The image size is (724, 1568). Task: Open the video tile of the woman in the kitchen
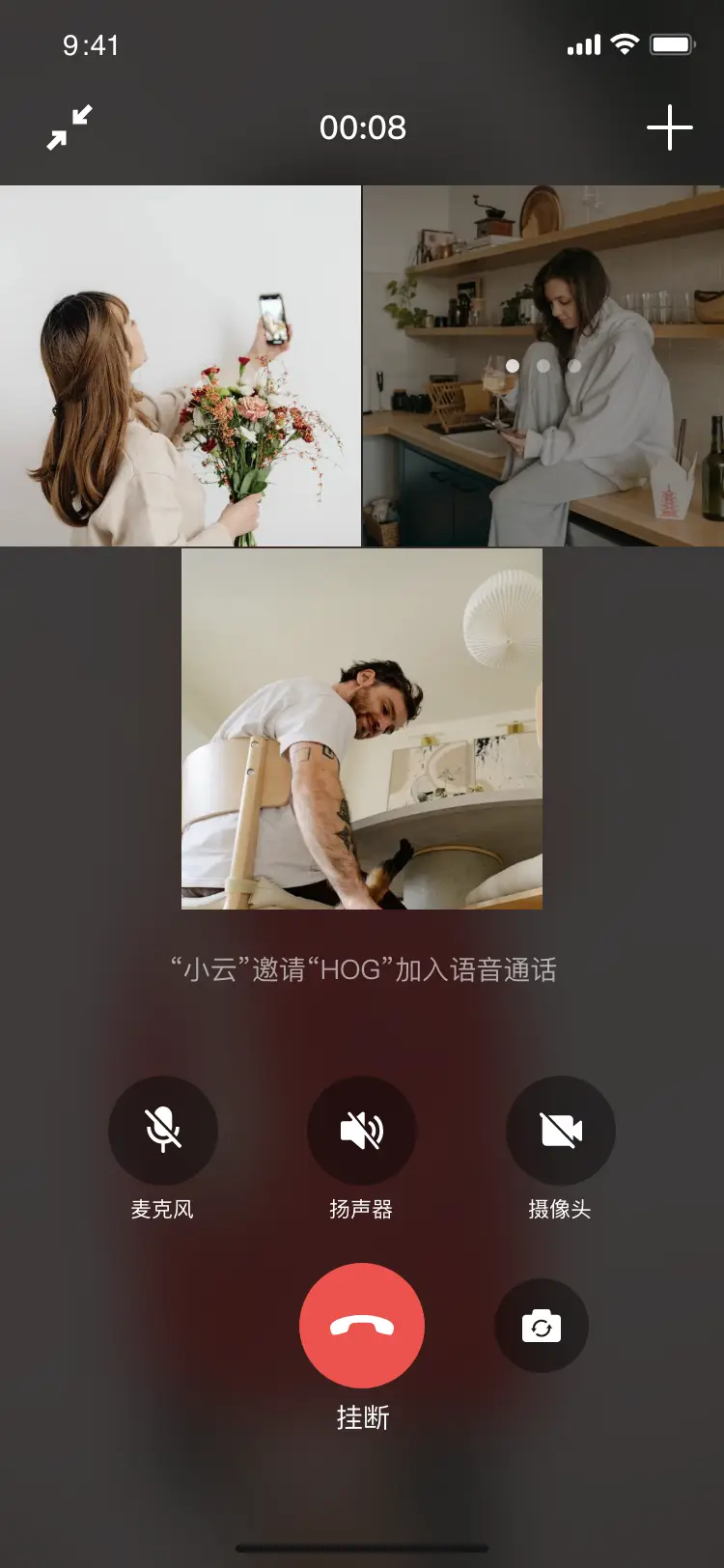tap(543, 366)
